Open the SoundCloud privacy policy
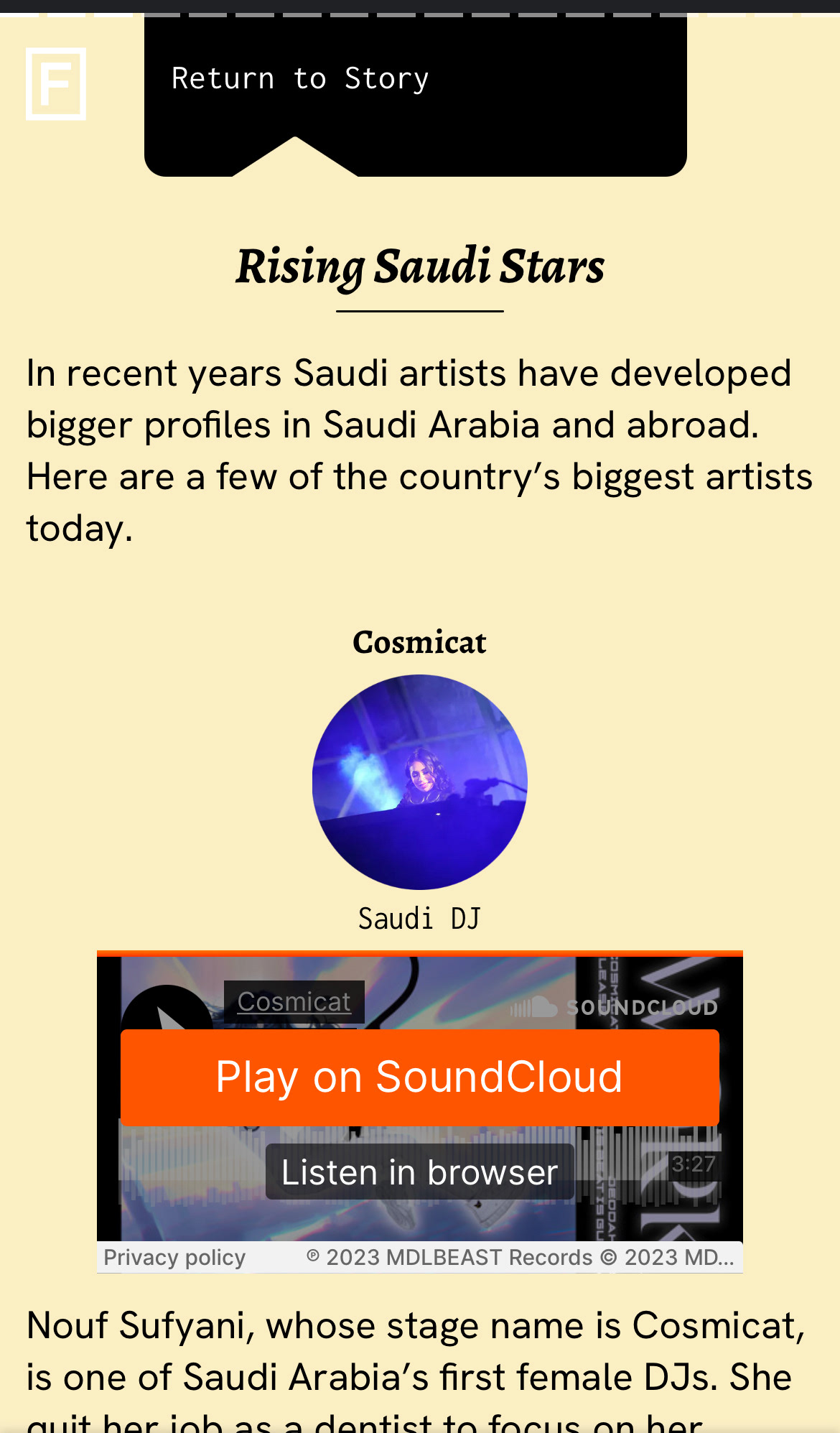The height and width of the screenshot is (1433, 840). (174, 1257)
